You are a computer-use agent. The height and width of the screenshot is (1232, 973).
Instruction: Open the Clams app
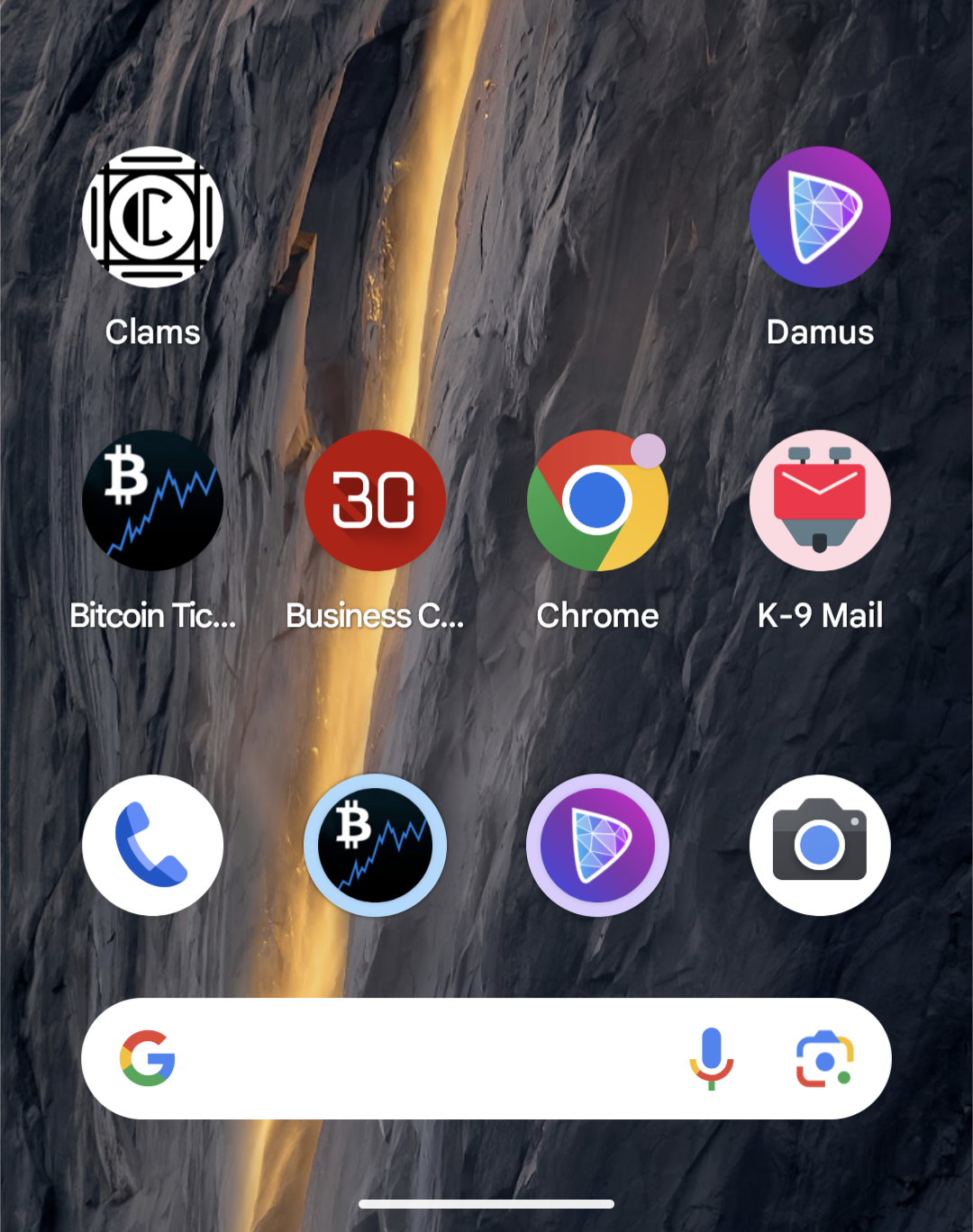(152, 217)
